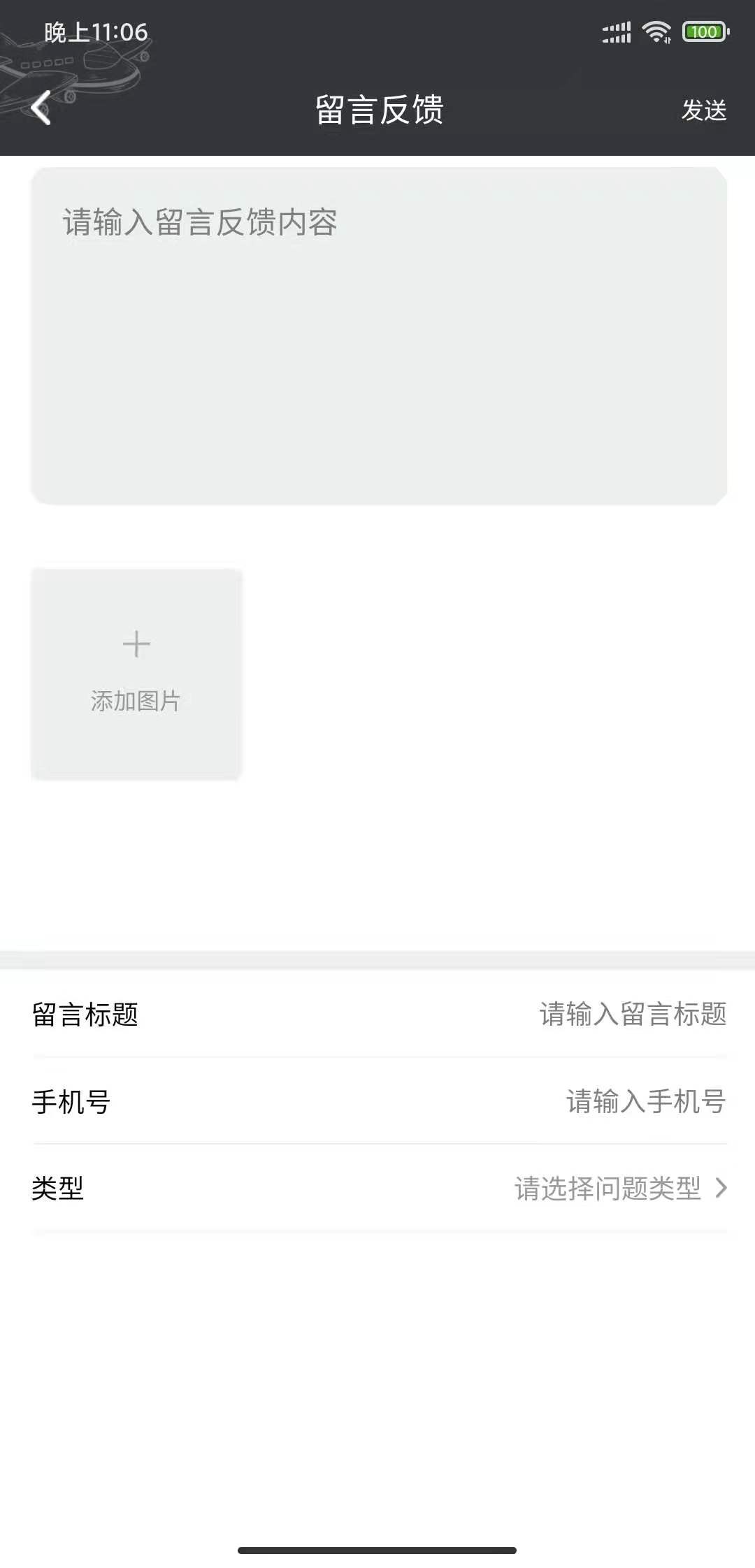Tap 发送 to submit feedback
Screen dimensions: 755x1568
pos(705,108)
